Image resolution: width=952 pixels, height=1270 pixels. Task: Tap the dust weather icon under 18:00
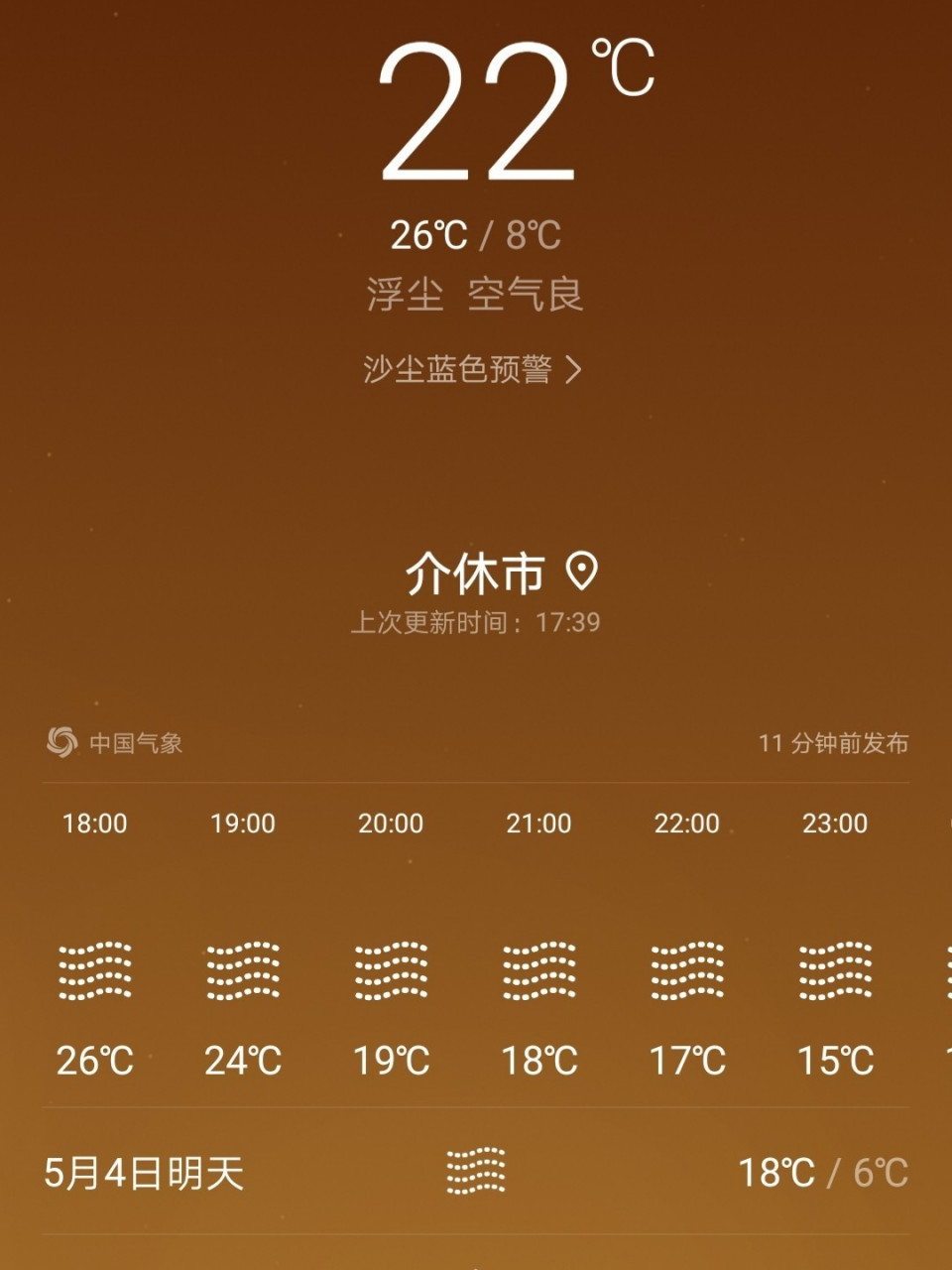(x=94, y=972)
